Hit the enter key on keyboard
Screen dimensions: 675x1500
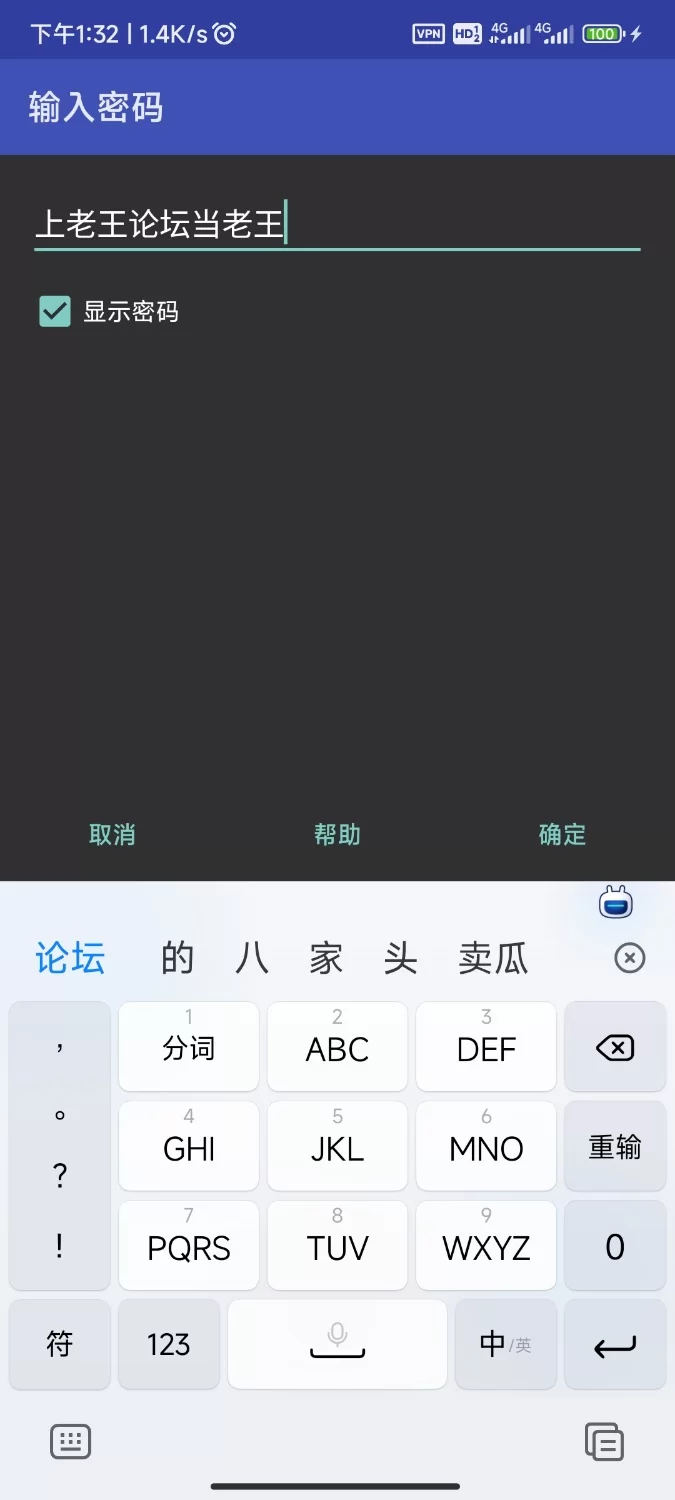[614, 1344]
